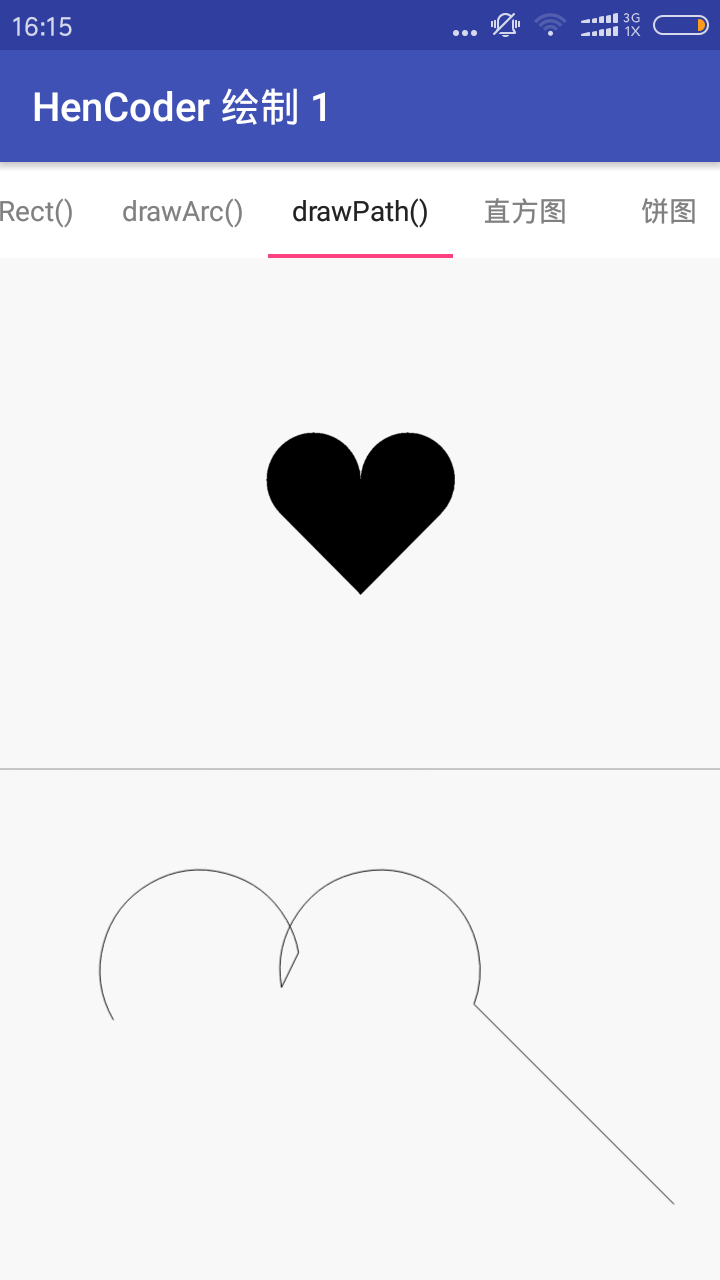Switch to the 饼图 tab

(x=668, y=211)
